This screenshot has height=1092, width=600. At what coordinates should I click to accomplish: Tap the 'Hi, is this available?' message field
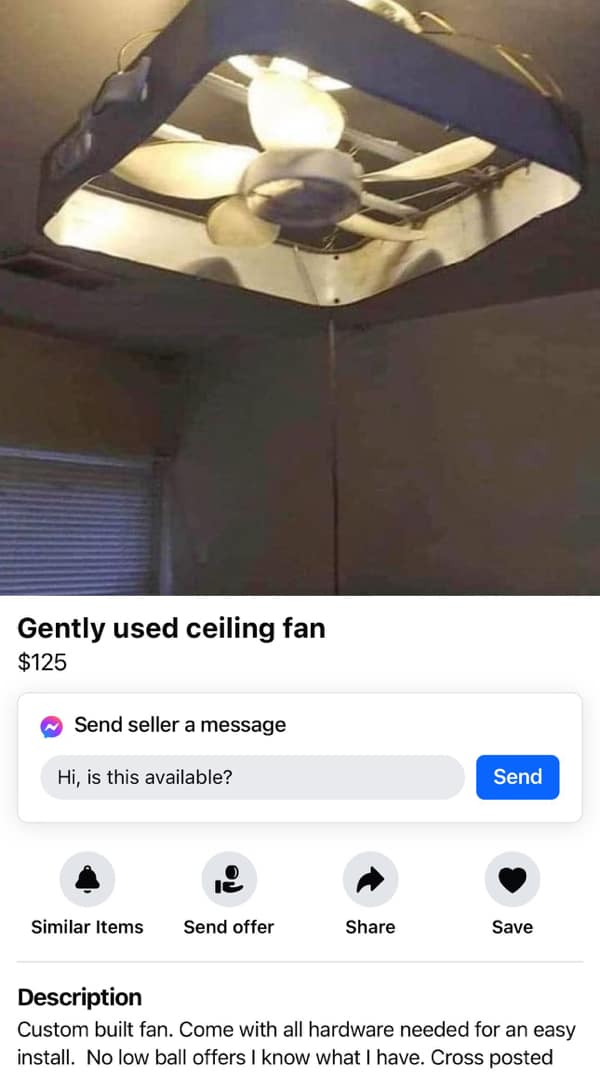point(252,777)
